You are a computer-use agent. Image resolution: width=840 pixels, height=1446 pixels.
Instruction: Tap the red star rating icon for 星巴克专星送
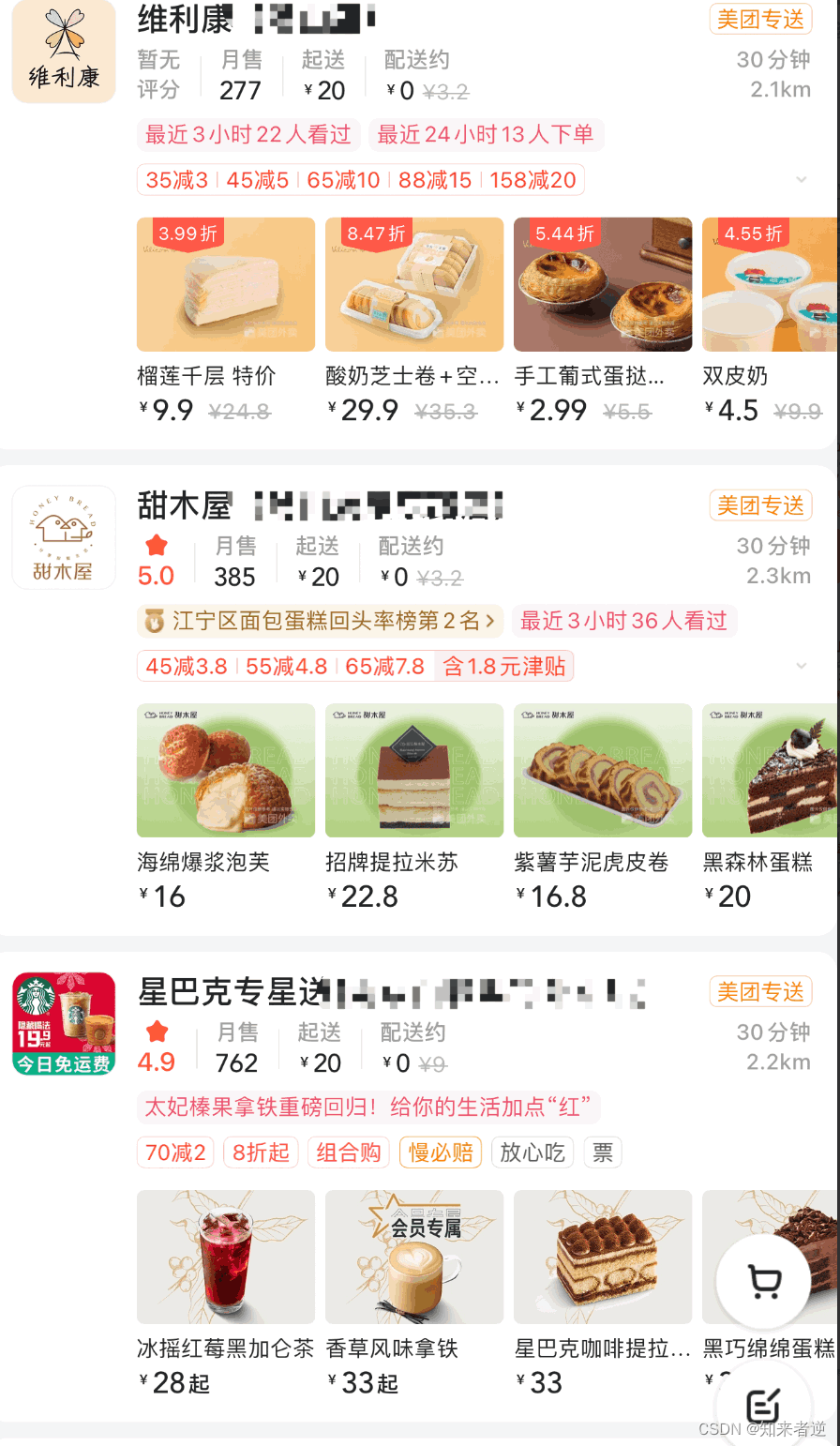tap(157, 1032)
